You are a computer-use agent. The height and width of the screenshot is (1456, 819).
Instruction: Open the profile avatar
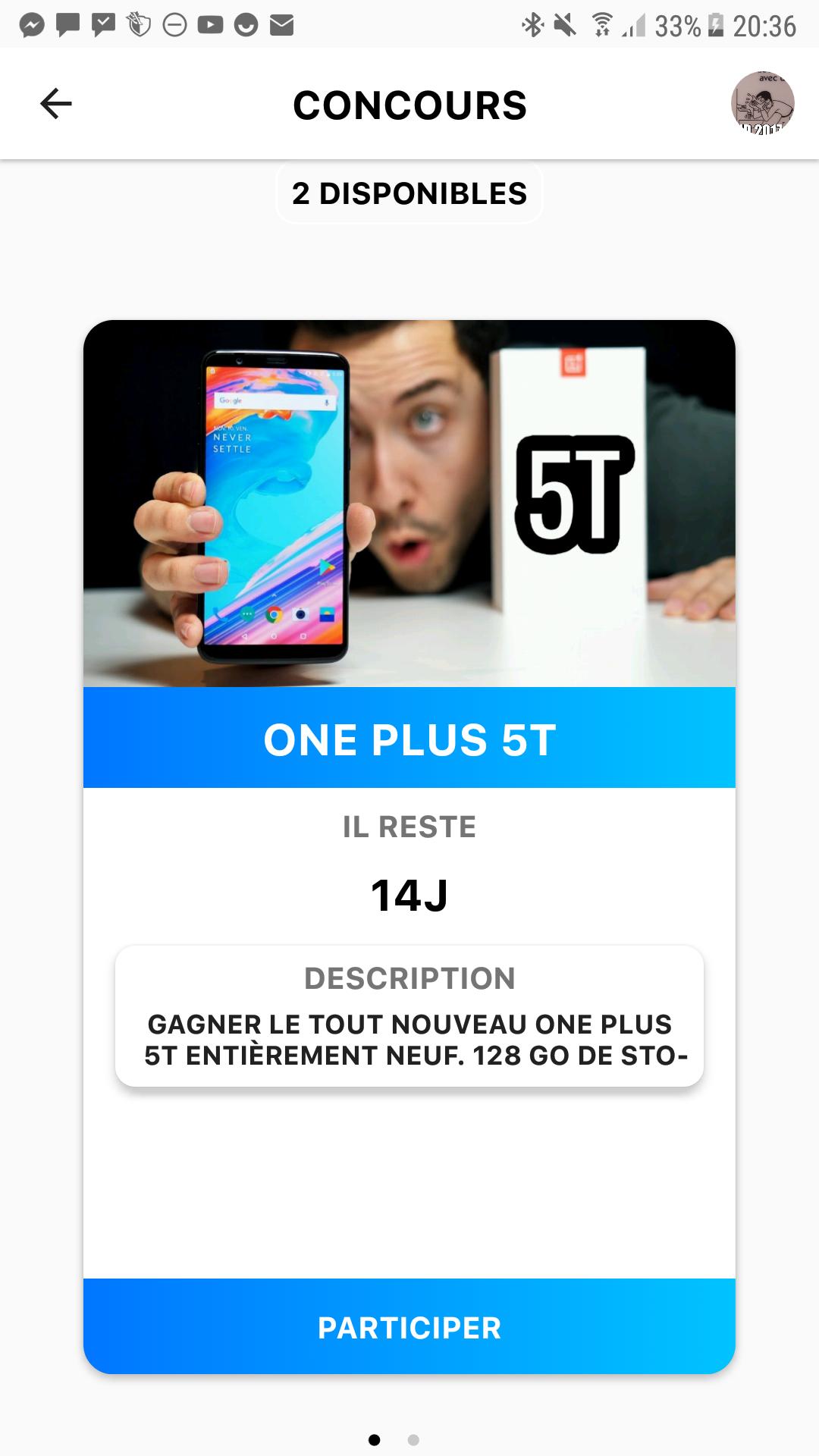point(762,104)
